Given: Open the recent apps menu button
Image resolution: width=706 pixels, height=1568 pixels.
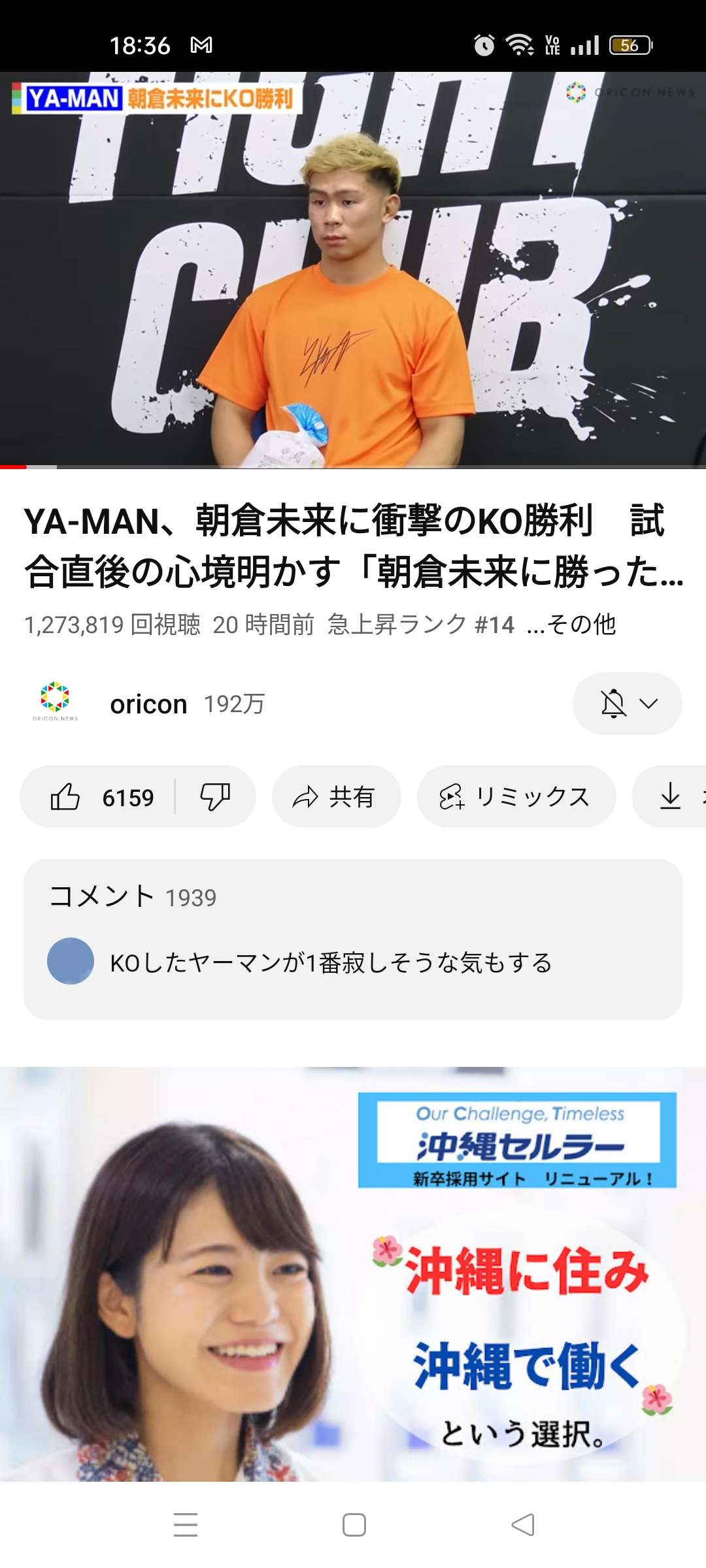Looking at the screenshot, I should pyautogui.click(x=186, y=1525).
